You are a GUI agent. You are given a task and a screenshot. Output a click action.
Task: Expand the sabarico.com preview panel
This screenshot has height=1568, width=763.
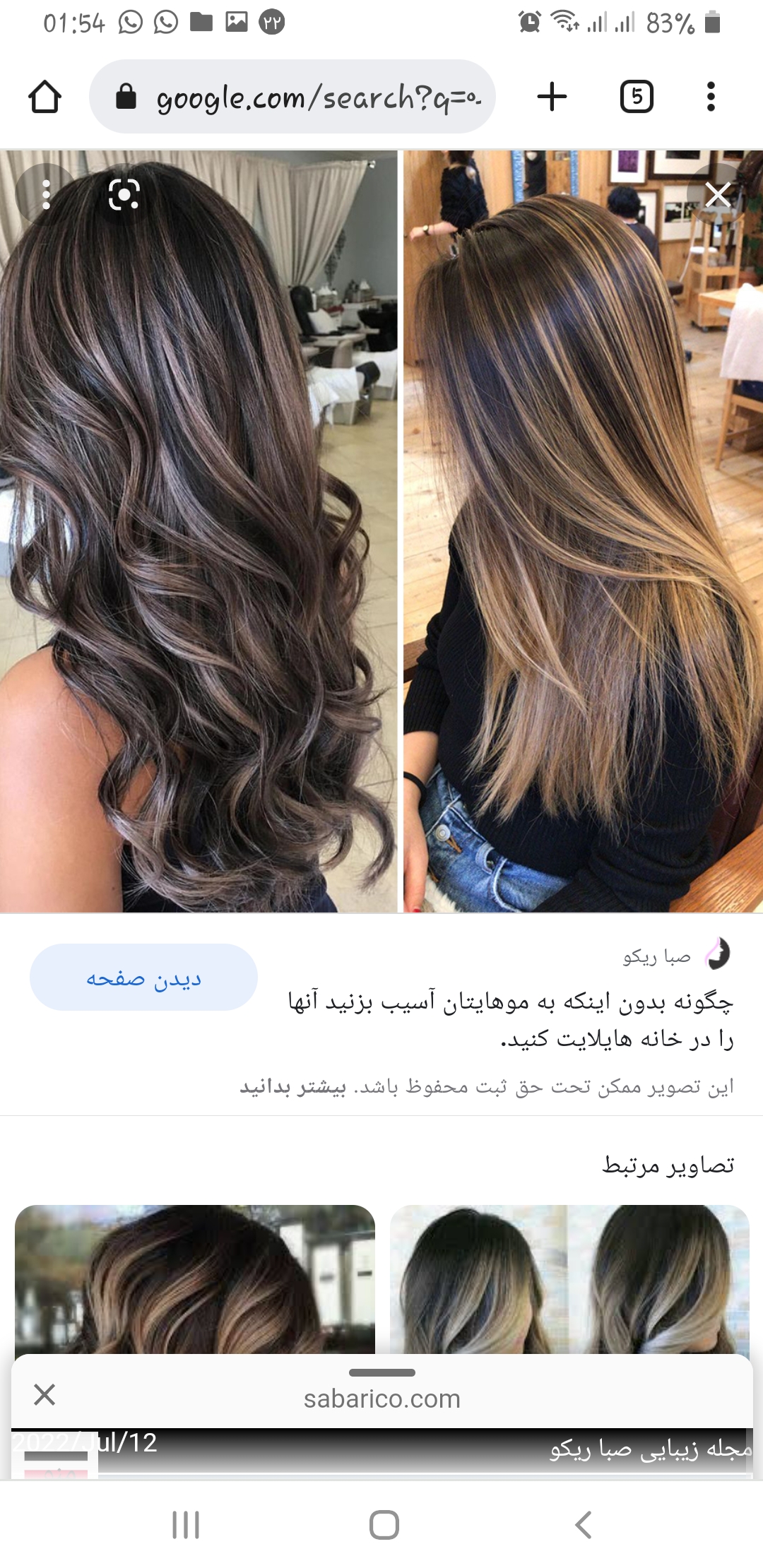coord(382,1372)
